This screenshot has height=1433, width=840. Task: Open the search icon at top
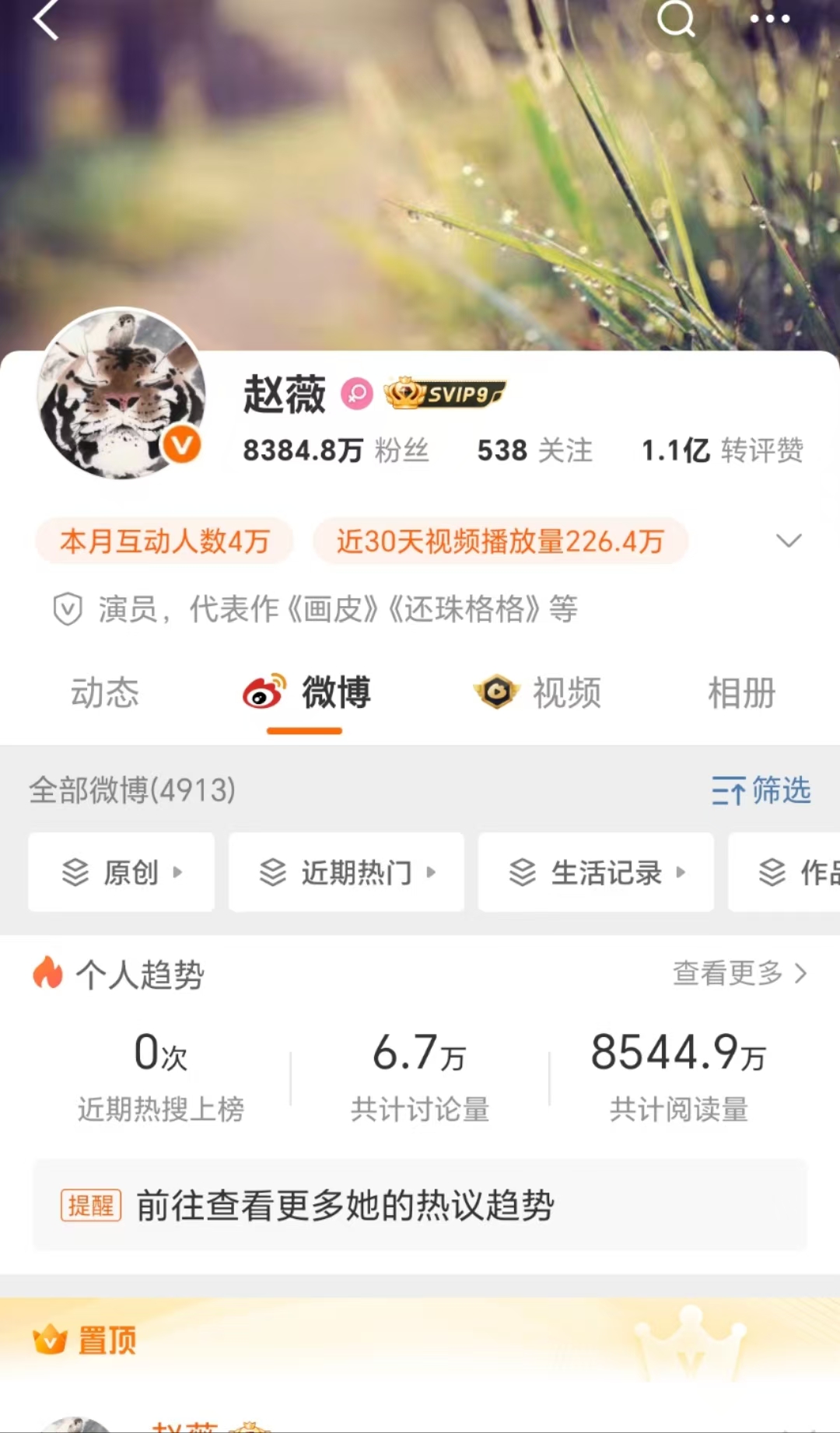pyautogui.click(x=675, y=19)
